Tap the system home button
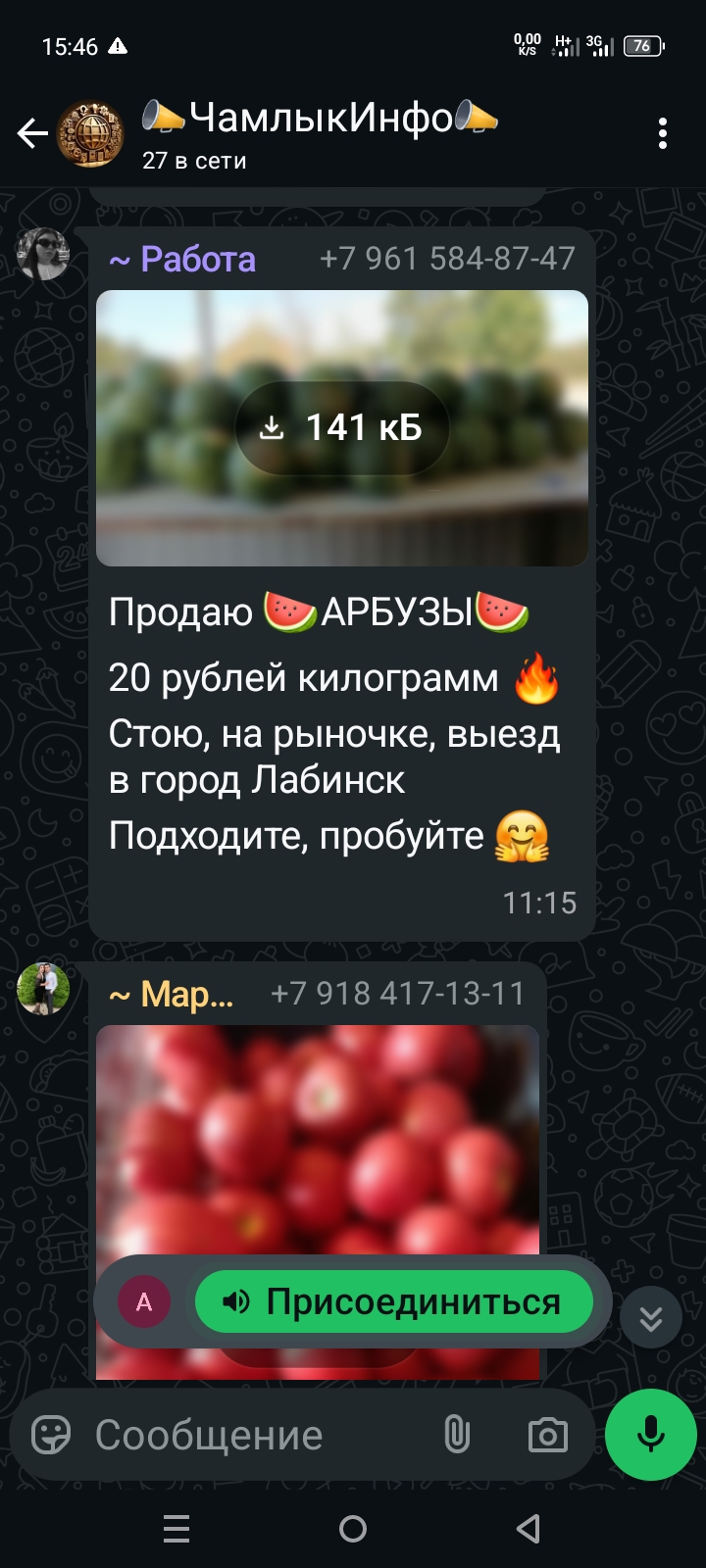706x1568 pixels. point(353,1529)
